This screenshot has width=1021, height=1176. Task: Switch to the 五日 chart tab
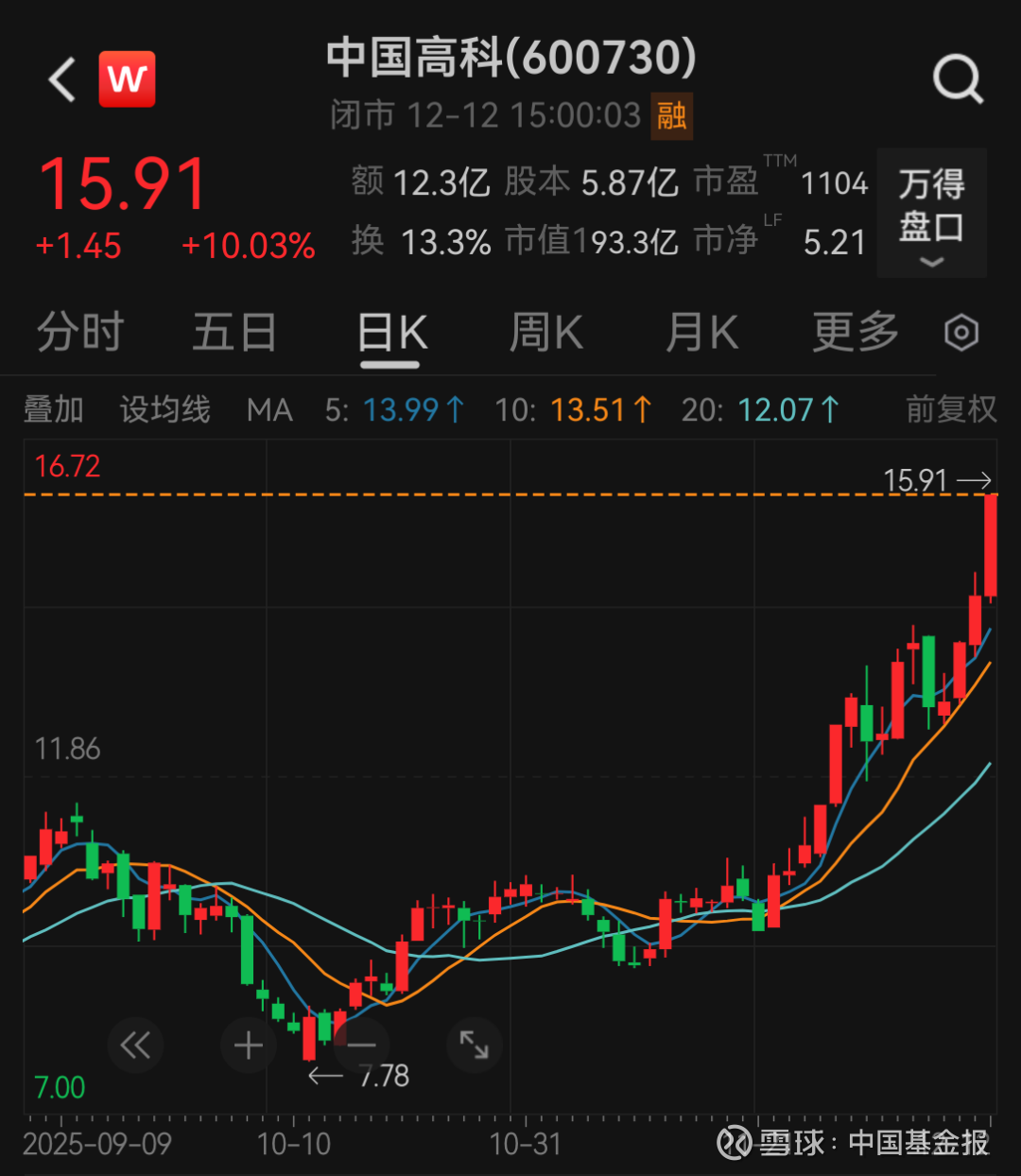pos(234,333)
